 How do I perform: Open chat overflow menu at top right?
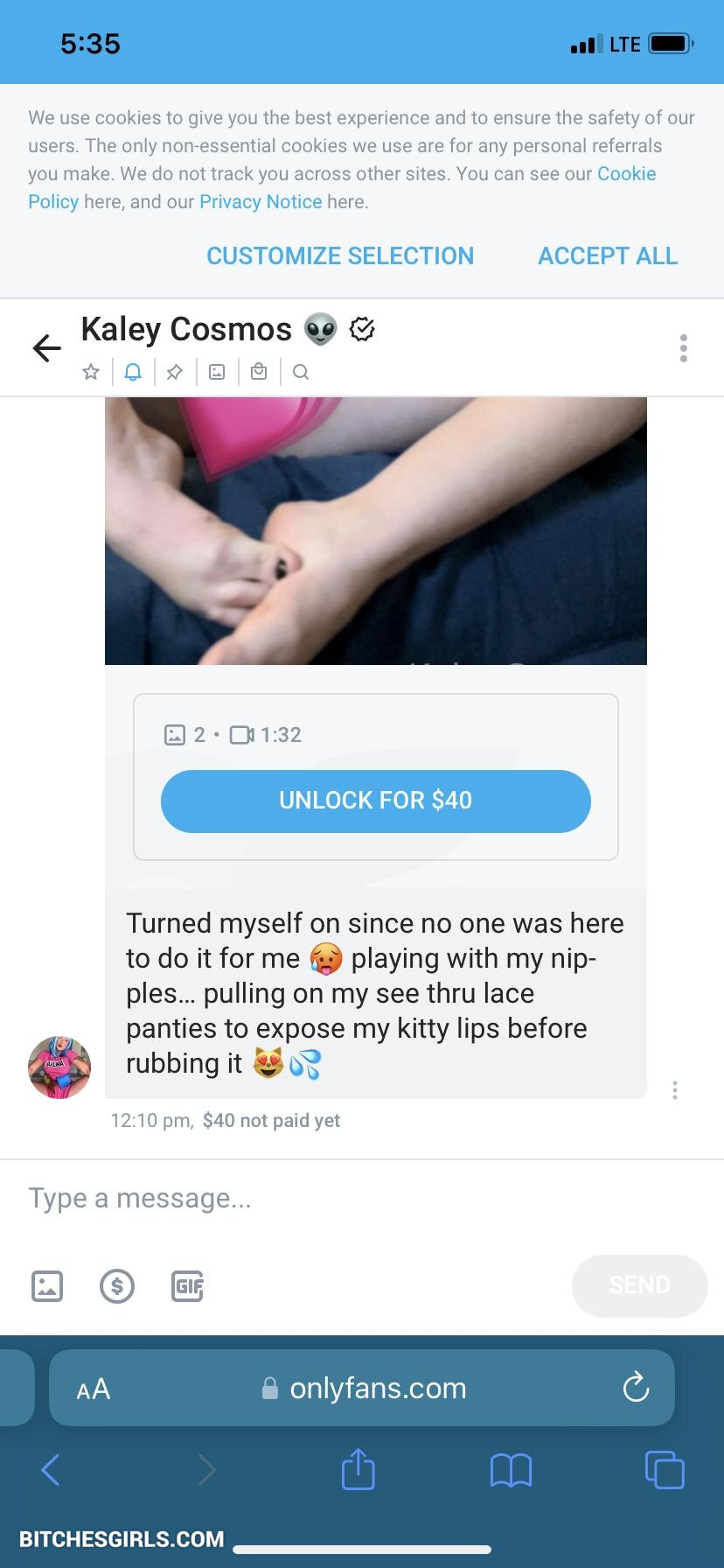coord(683,348)
